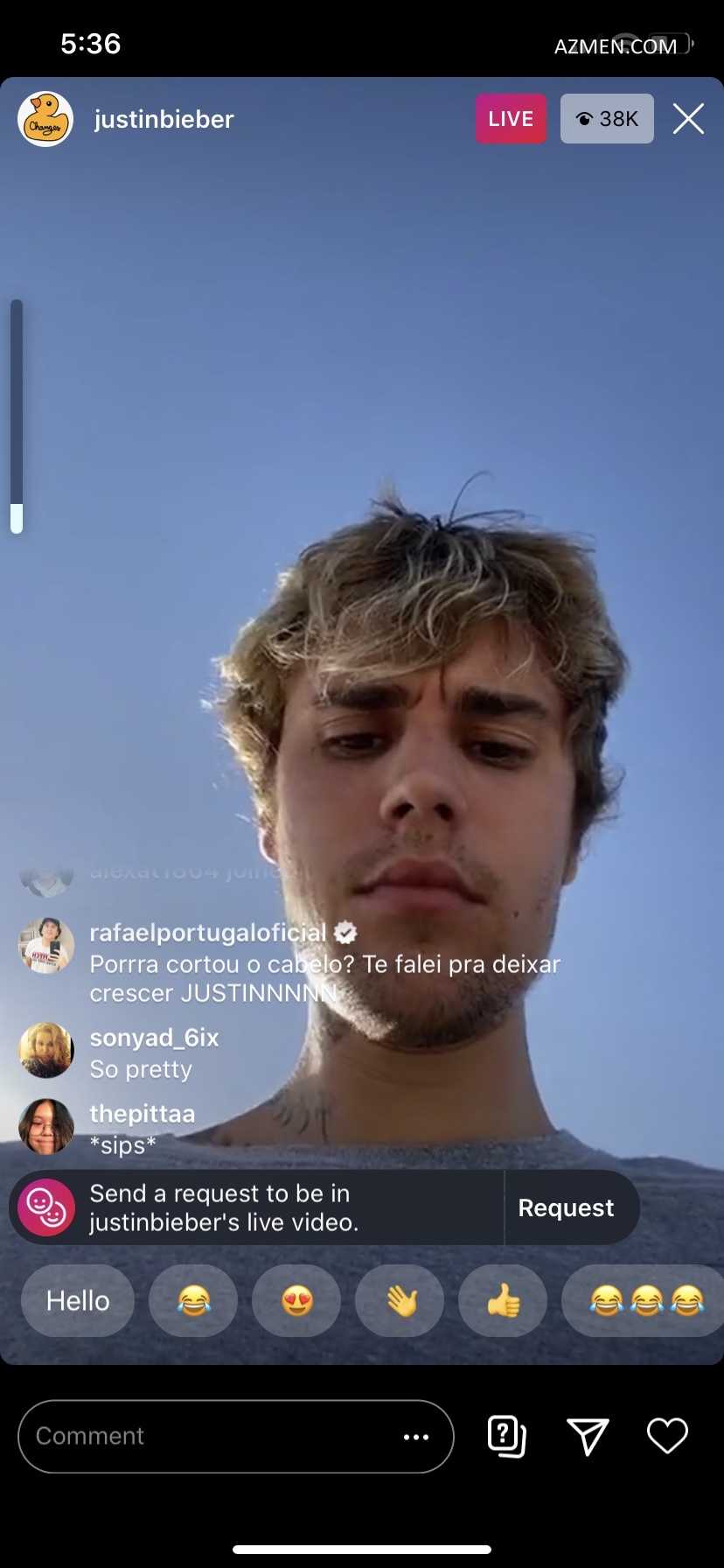Screen dimensions: 724x1568
Task: Send the triple laughing emoji reaction
Action: point(645,1300)
